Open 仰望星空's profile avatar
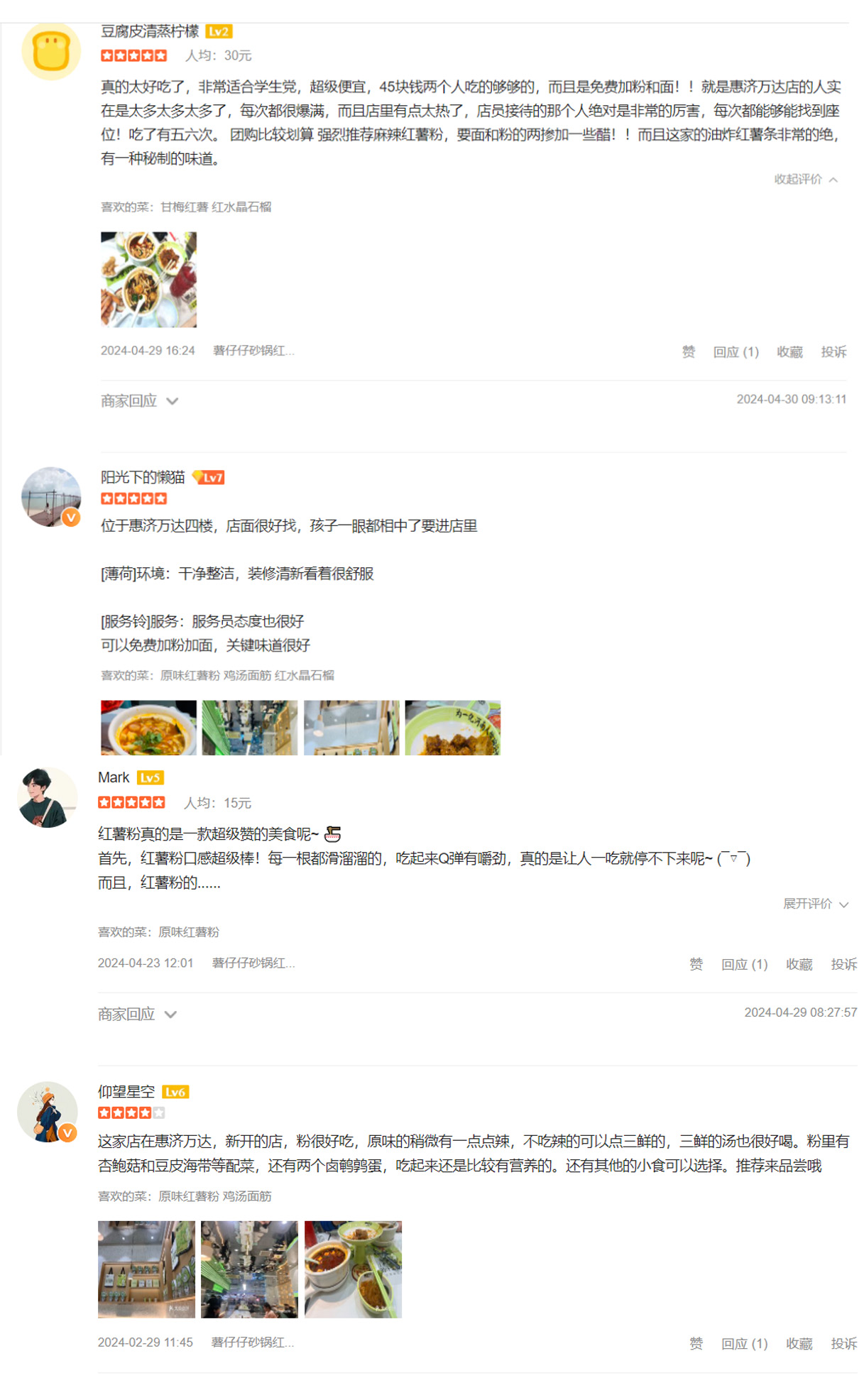Image resolution: width=864 pixels, height=1400 pixels. click(47, 1112)
